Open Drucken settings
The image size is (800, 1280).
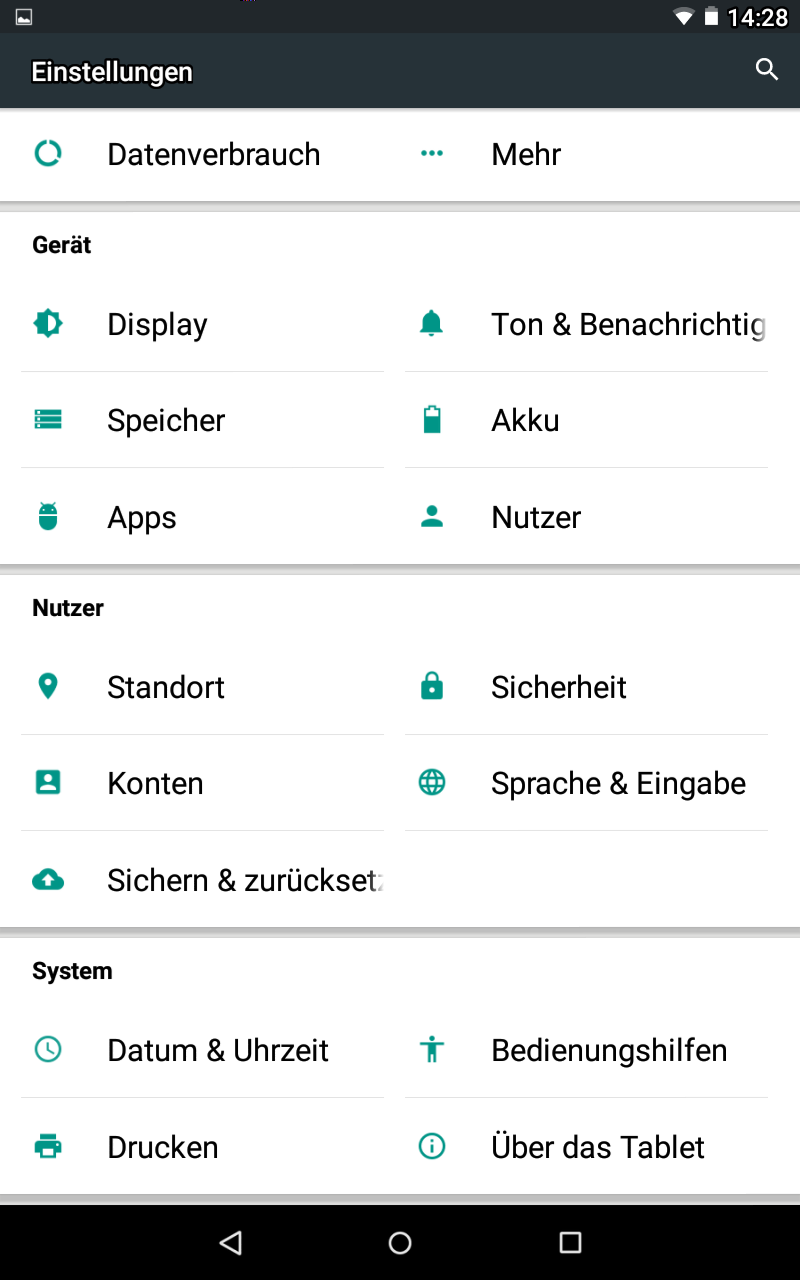click(x=202, y=1146)
